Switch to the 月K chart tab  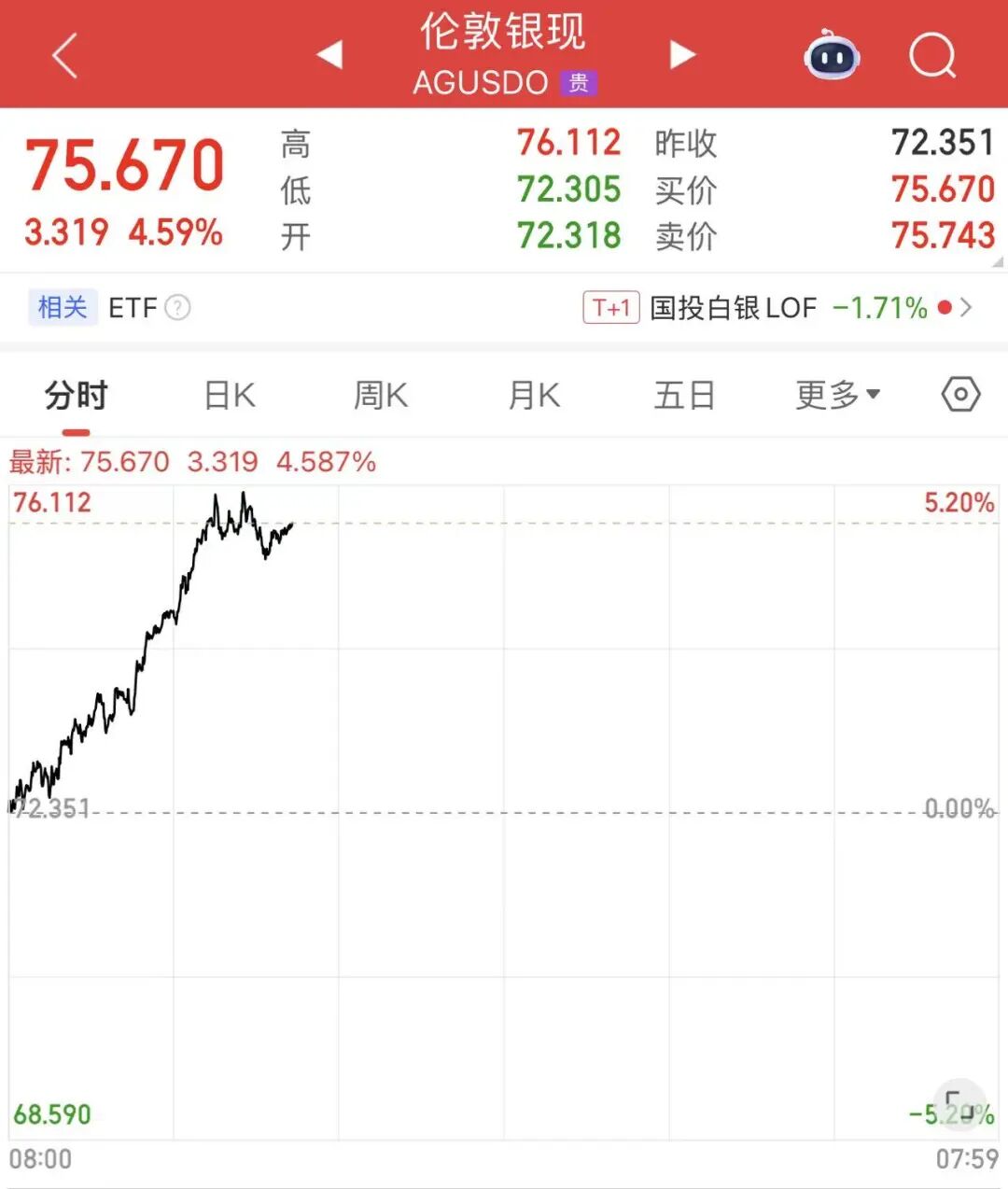(534, 396)
